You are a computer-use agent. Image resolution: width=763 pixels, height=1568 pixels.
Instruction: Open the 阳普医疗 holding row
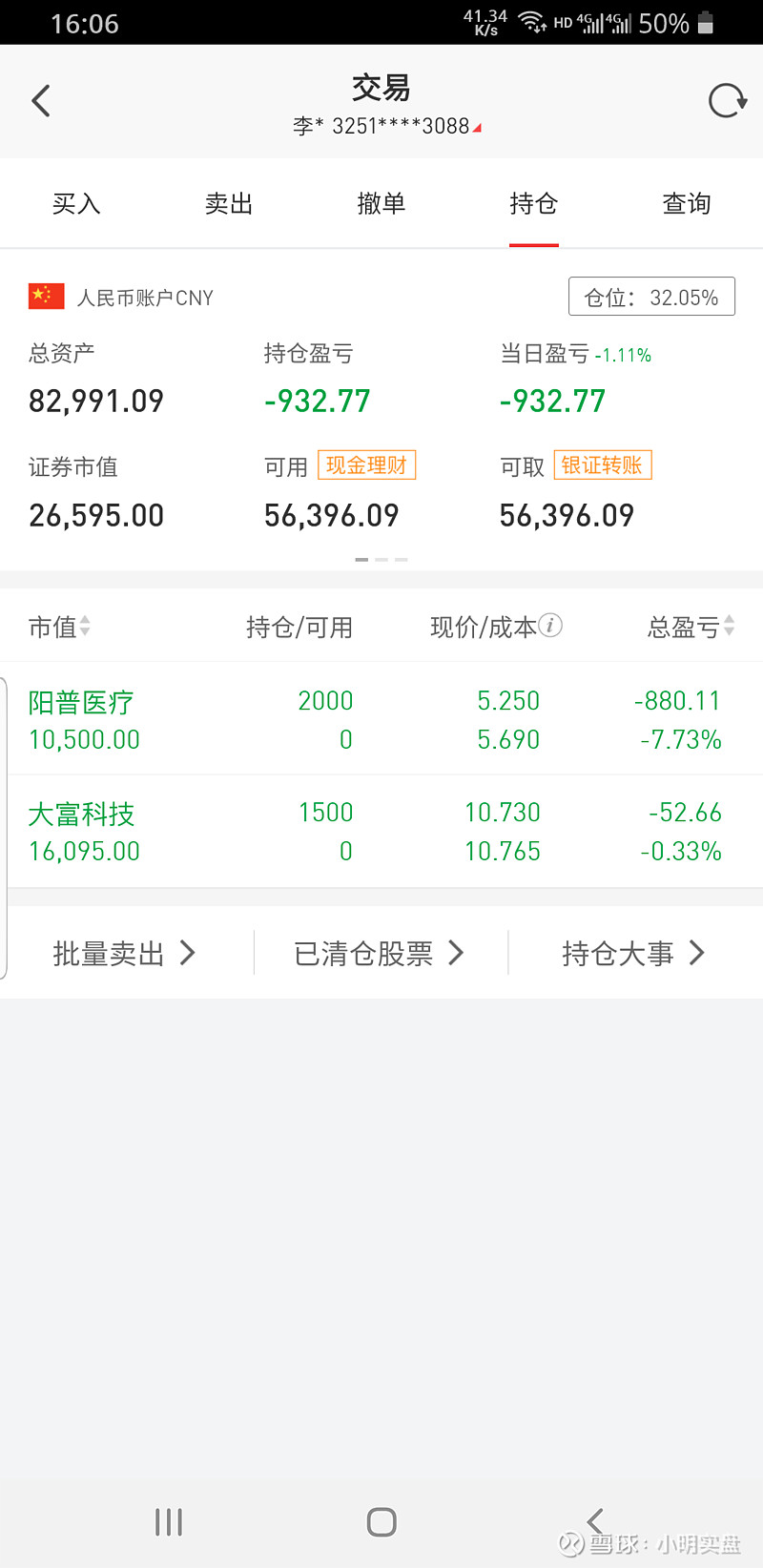point(381,719)
